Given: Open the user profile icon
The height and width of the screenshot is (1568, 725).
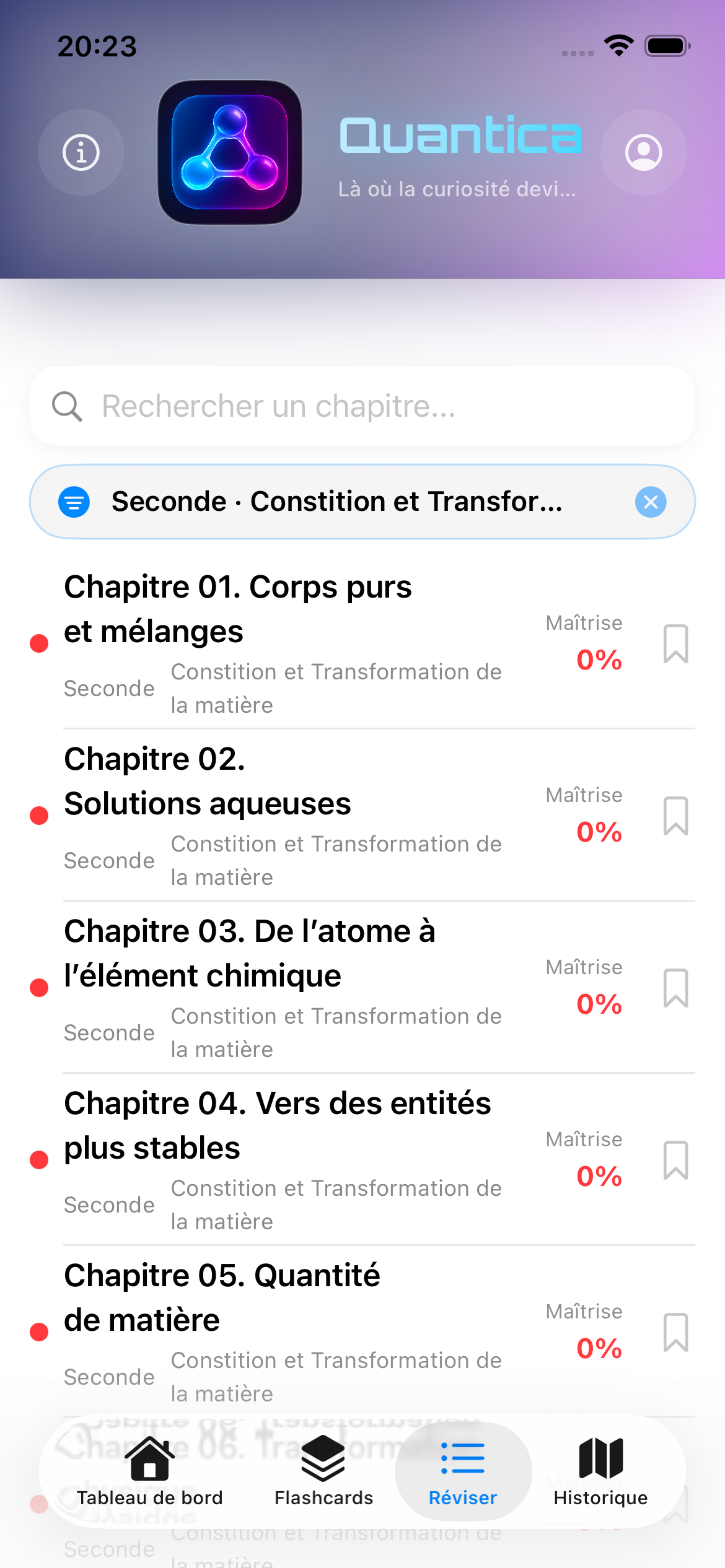Looking at the screenshot, I should (643, 152).
